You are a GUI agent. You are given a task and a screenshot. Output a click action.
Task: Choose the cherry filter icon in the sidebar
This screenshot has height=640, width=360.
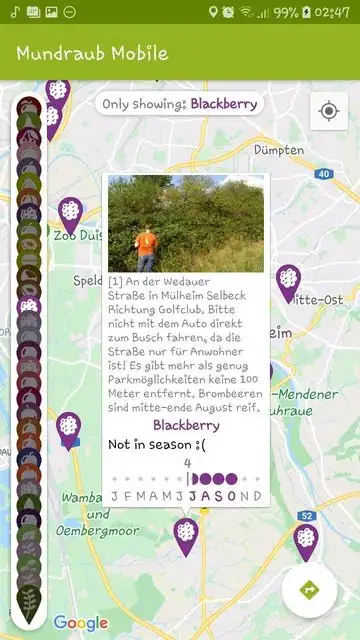pyautogui.click(x=29, y=138)
